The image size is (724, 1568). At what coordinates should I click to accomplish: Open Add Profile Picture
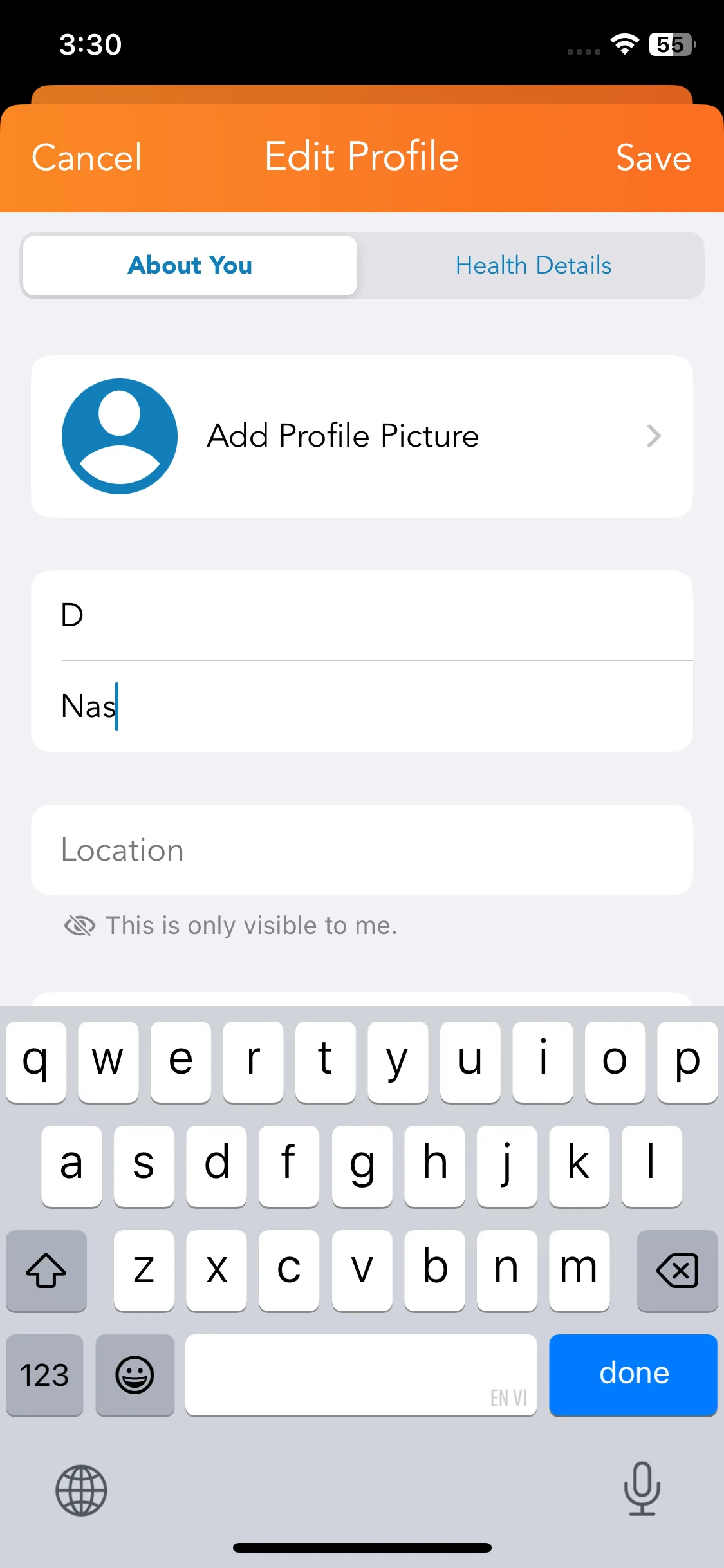[362, 436]
